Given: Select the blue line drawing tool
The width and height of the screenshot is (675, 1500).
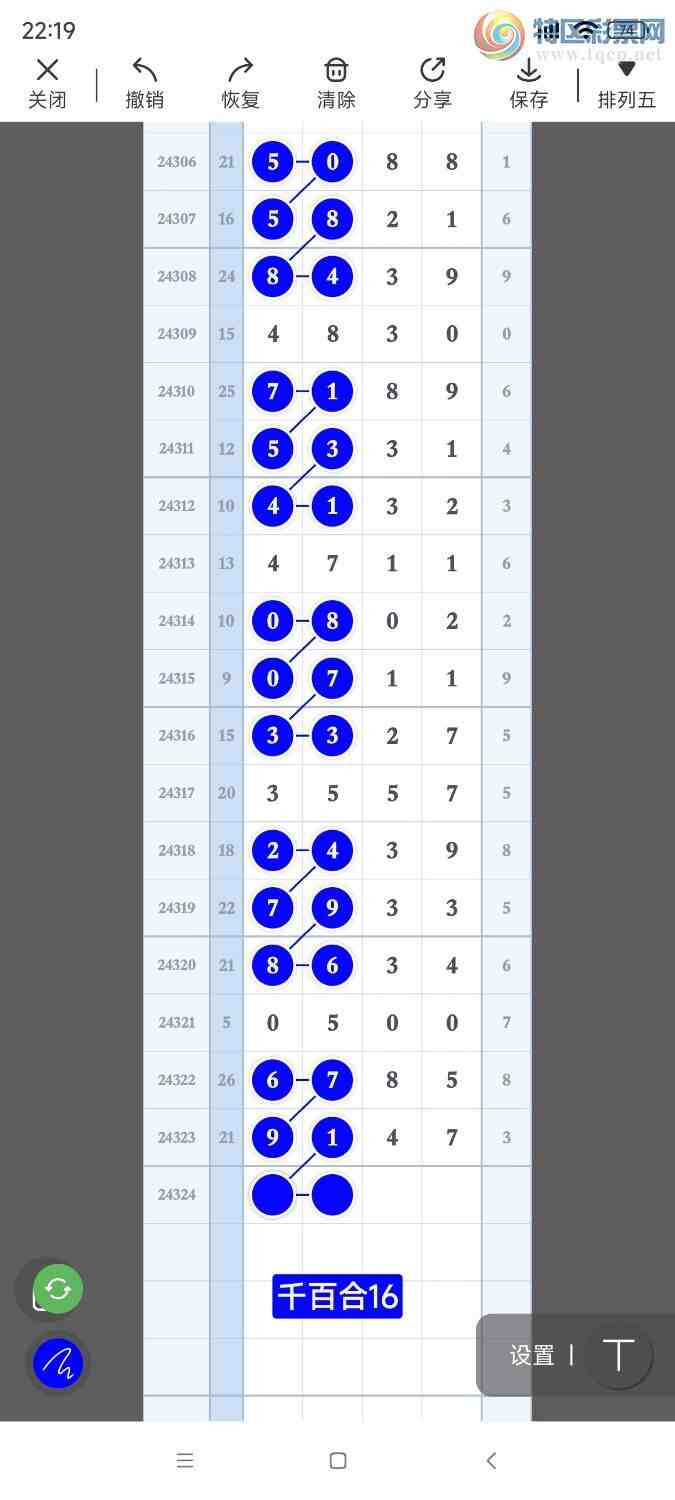Looking at the screenshot, I should click(58, 1362).
